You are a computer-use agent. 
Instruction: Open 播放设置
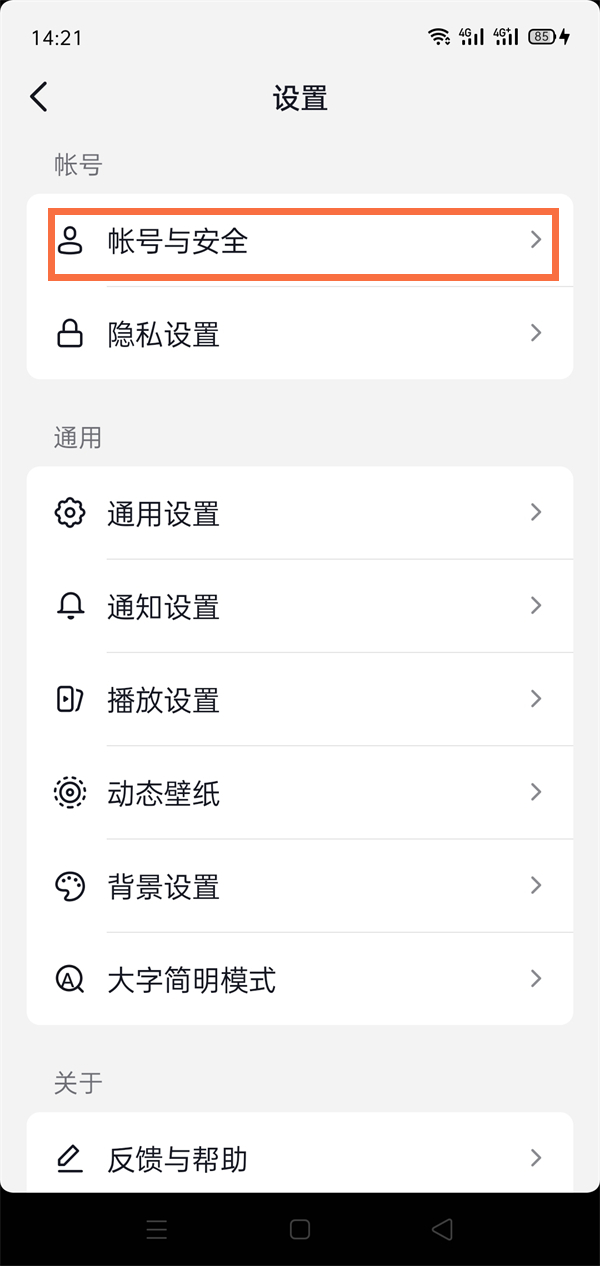pyautogui.click(x=300, y=700)
